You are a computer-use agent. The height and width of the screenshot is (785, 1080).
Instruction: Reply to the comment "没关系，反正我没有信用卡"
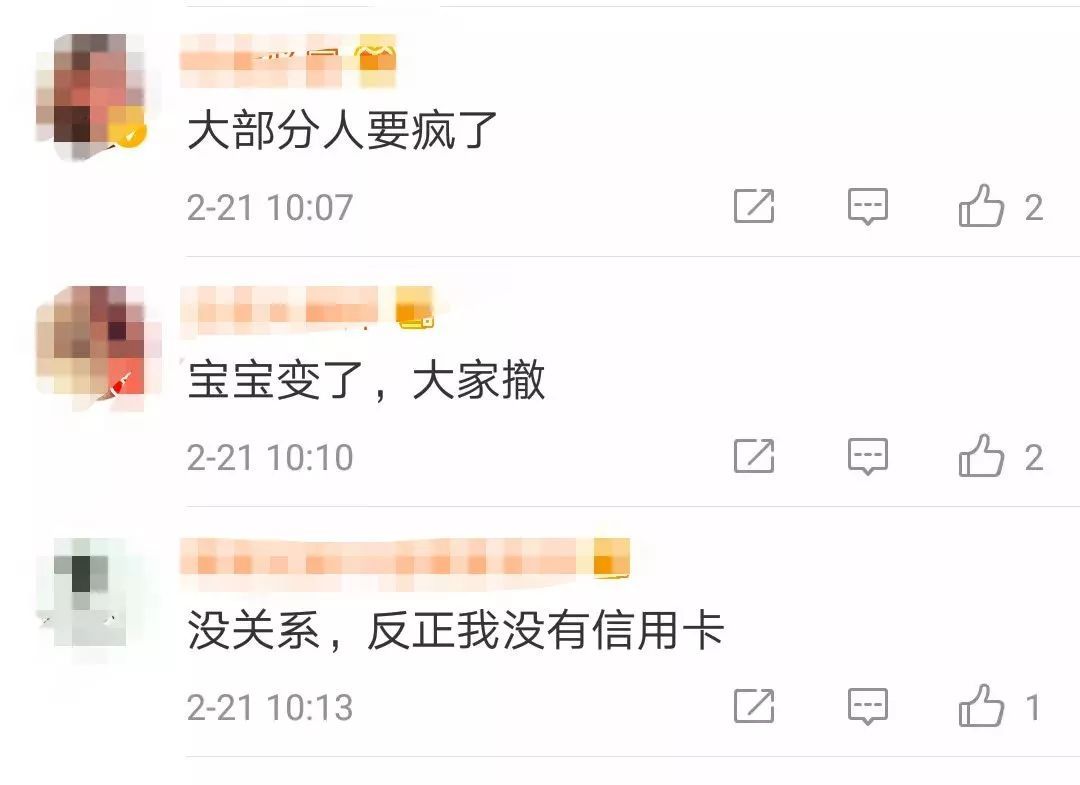tap(867, 707)
